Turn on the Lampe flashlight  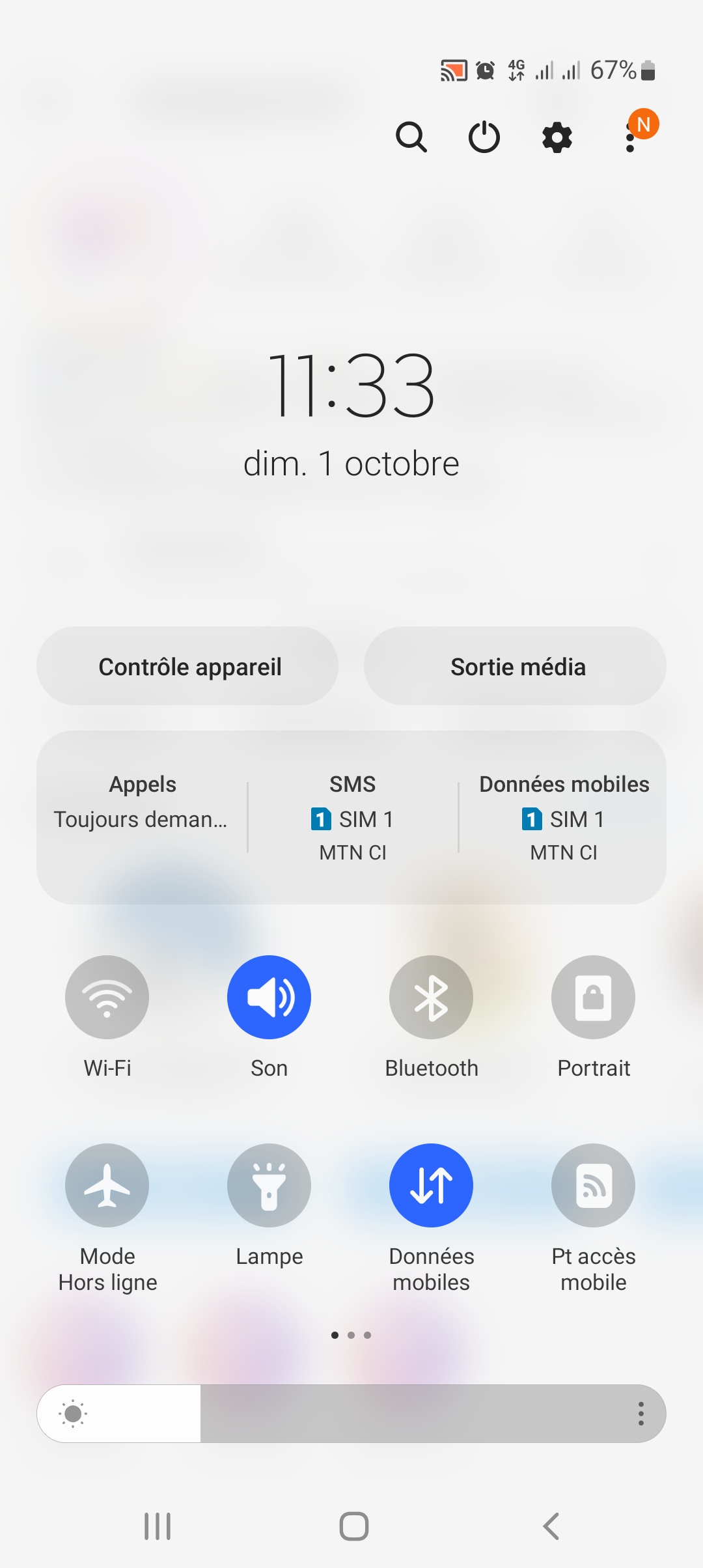(269, 1185)
